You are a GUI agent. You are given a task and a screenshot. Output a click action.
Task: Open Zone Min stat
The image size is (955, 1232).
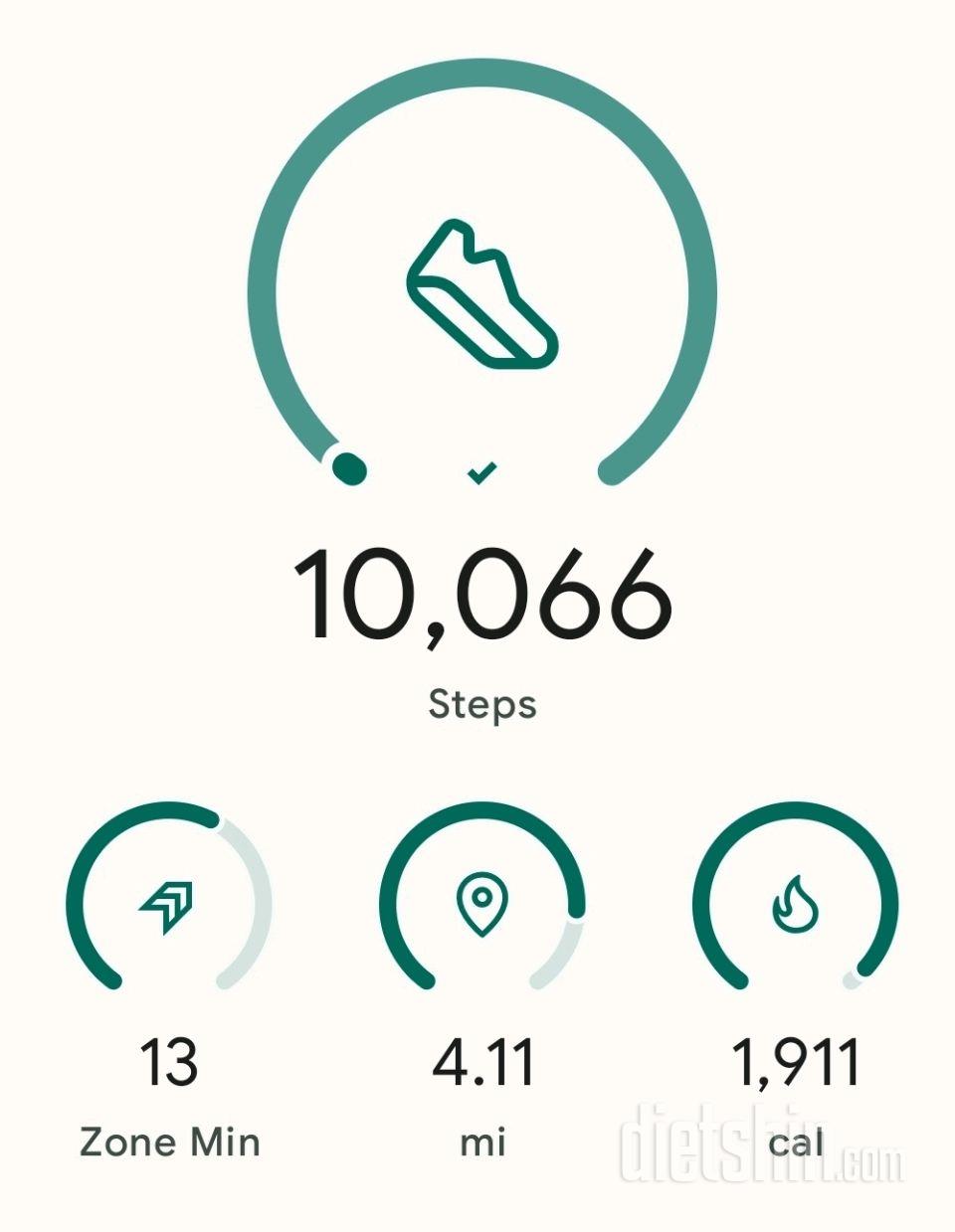click(169, 903)
